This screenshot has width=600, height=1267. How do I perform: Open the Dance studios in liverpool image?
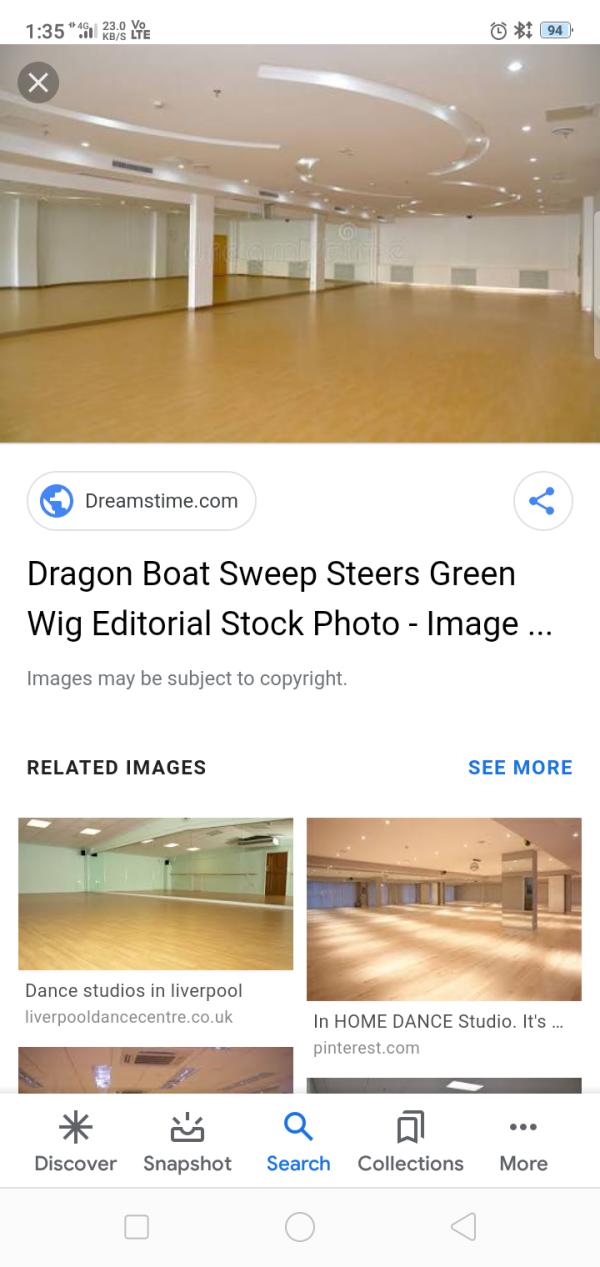coord(156,894)
